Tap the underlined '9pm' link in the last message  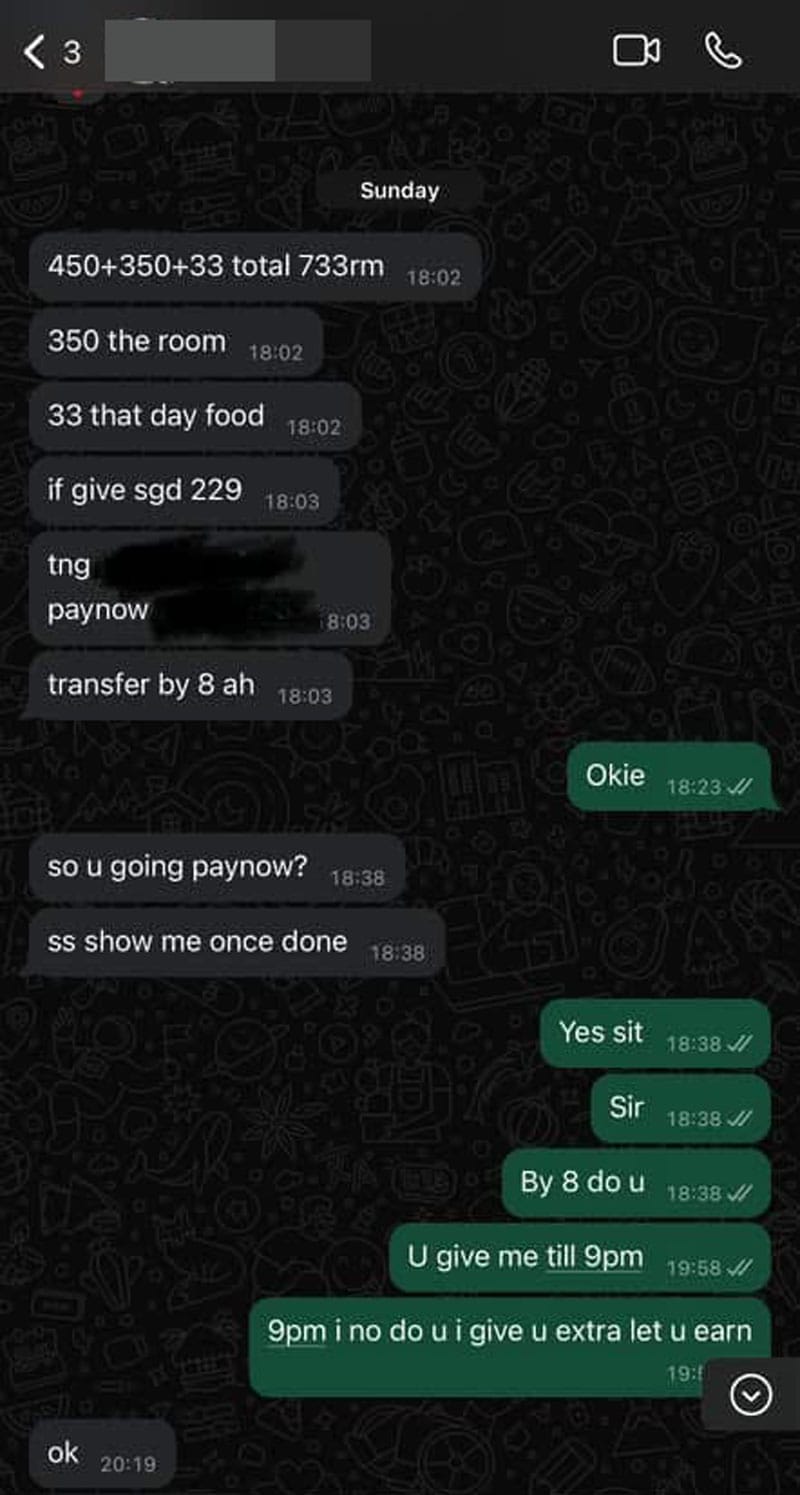pos(296,1331)
